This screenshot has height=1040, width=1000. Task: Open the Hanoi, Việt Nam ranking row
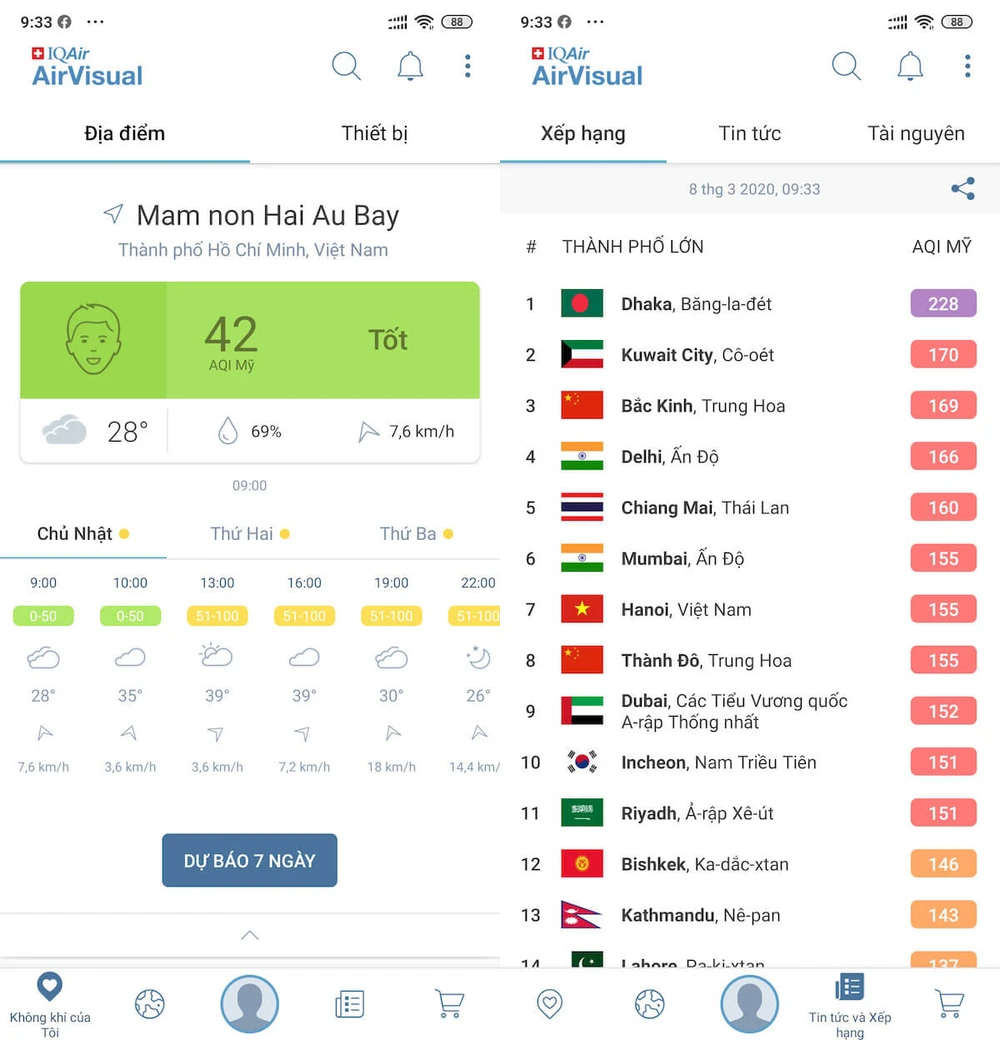pos(750,609)
